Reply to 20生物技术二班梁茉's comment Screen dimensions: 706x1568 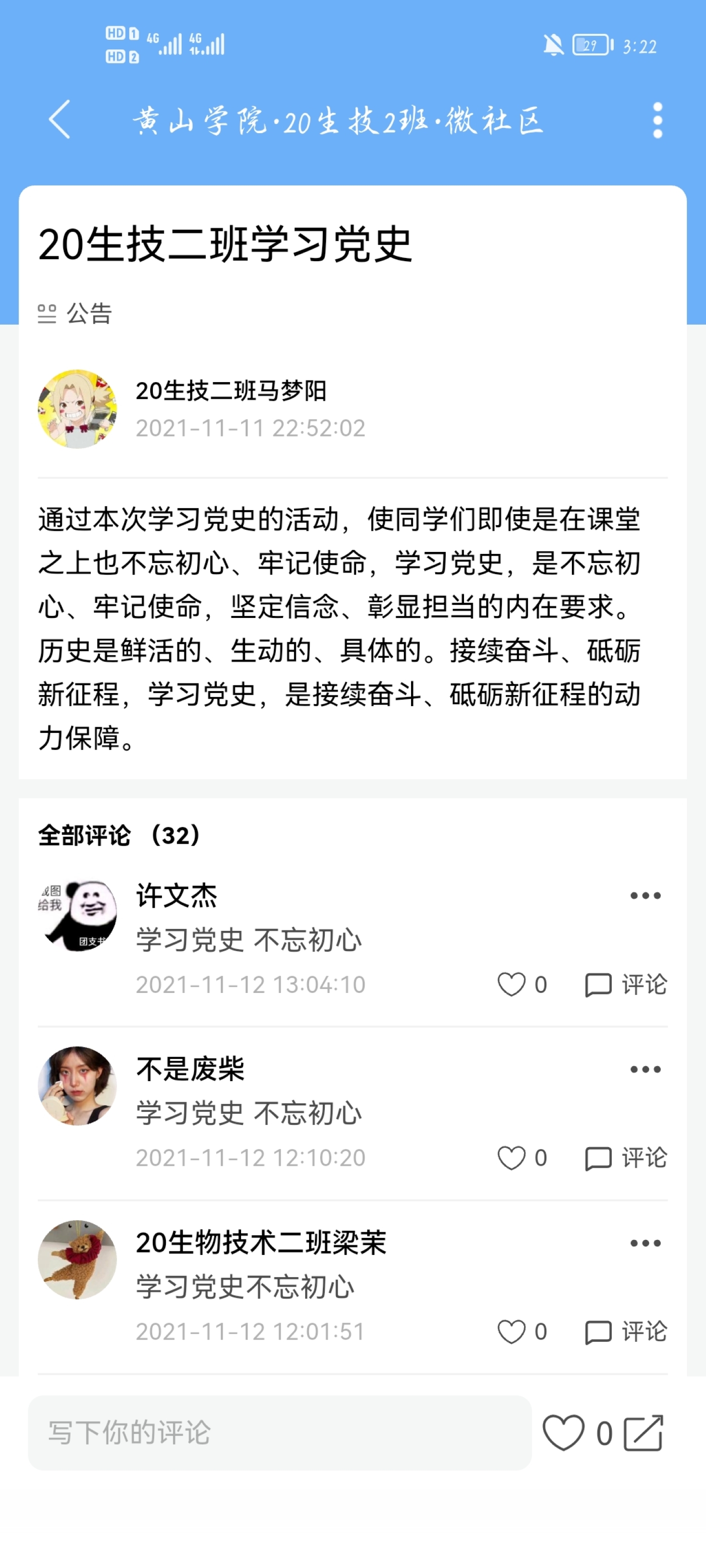626,1332
